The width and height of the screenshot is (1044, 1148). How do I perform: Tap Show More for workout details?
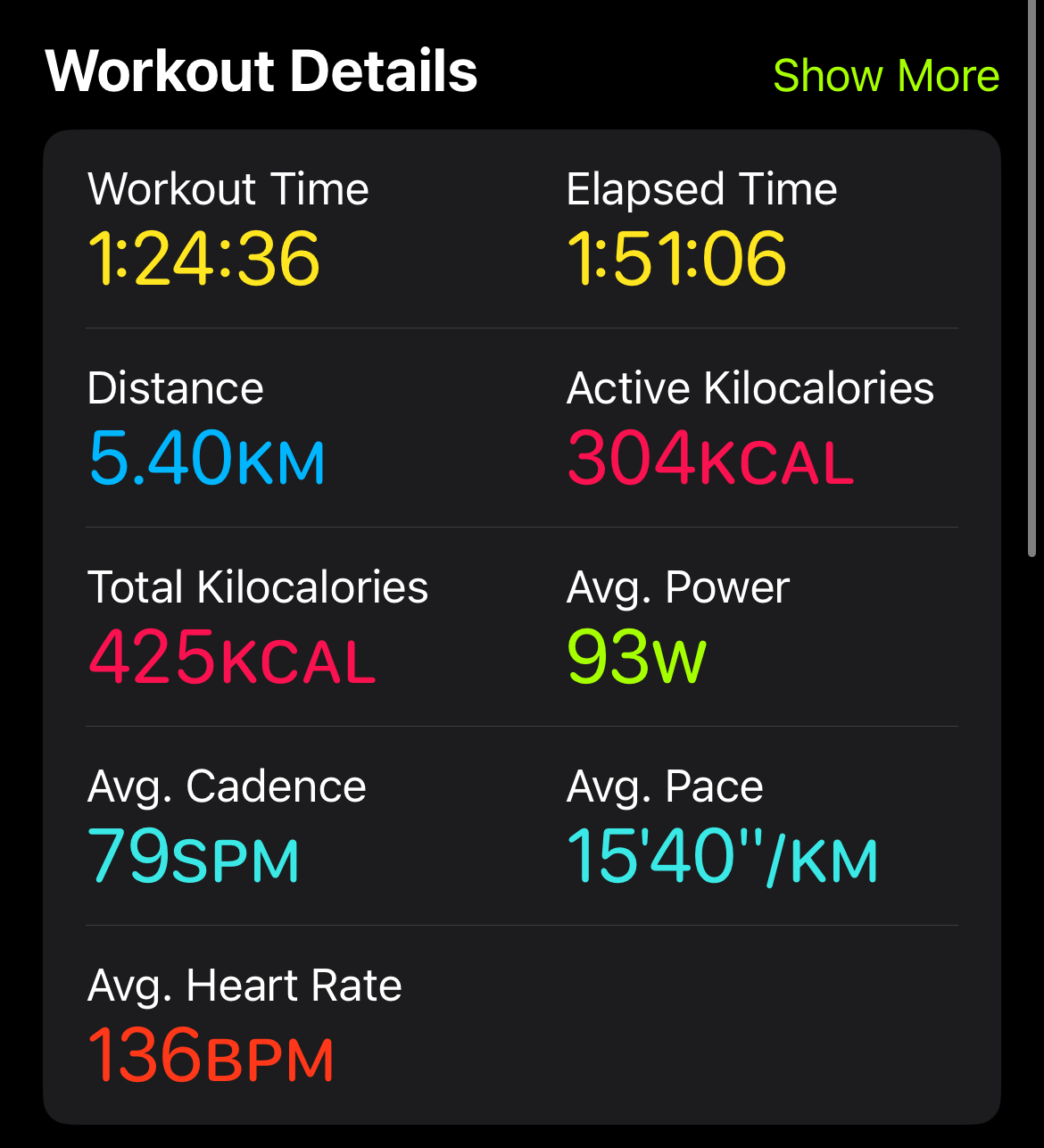pyautogui.click(x=886, y=76)
